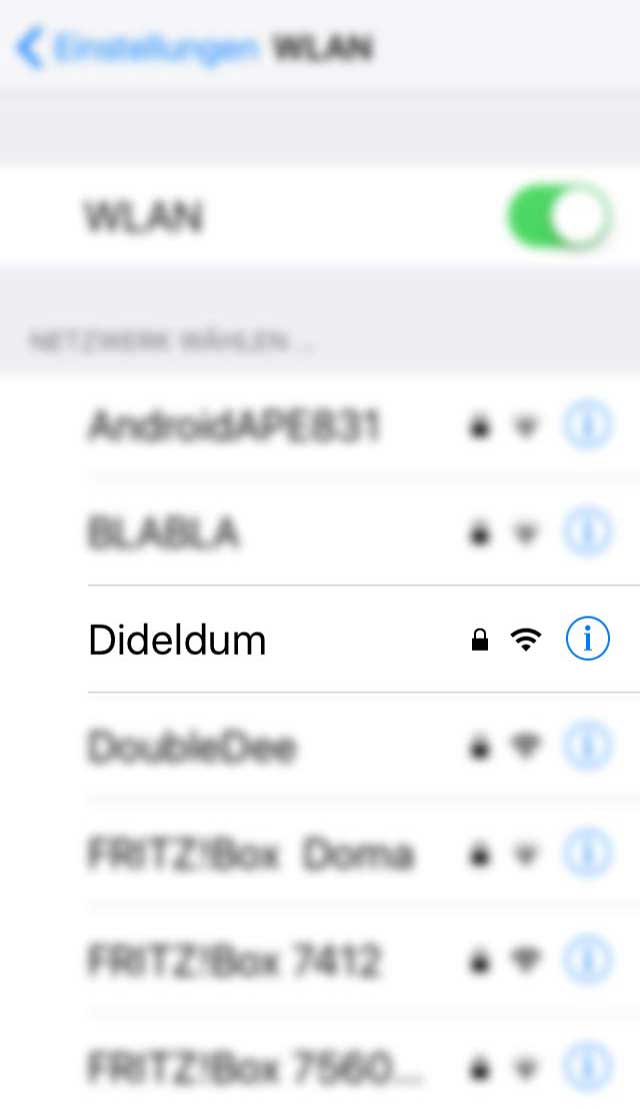
Task: Open DoubleDee network info
Action: (x=587, y=747)
